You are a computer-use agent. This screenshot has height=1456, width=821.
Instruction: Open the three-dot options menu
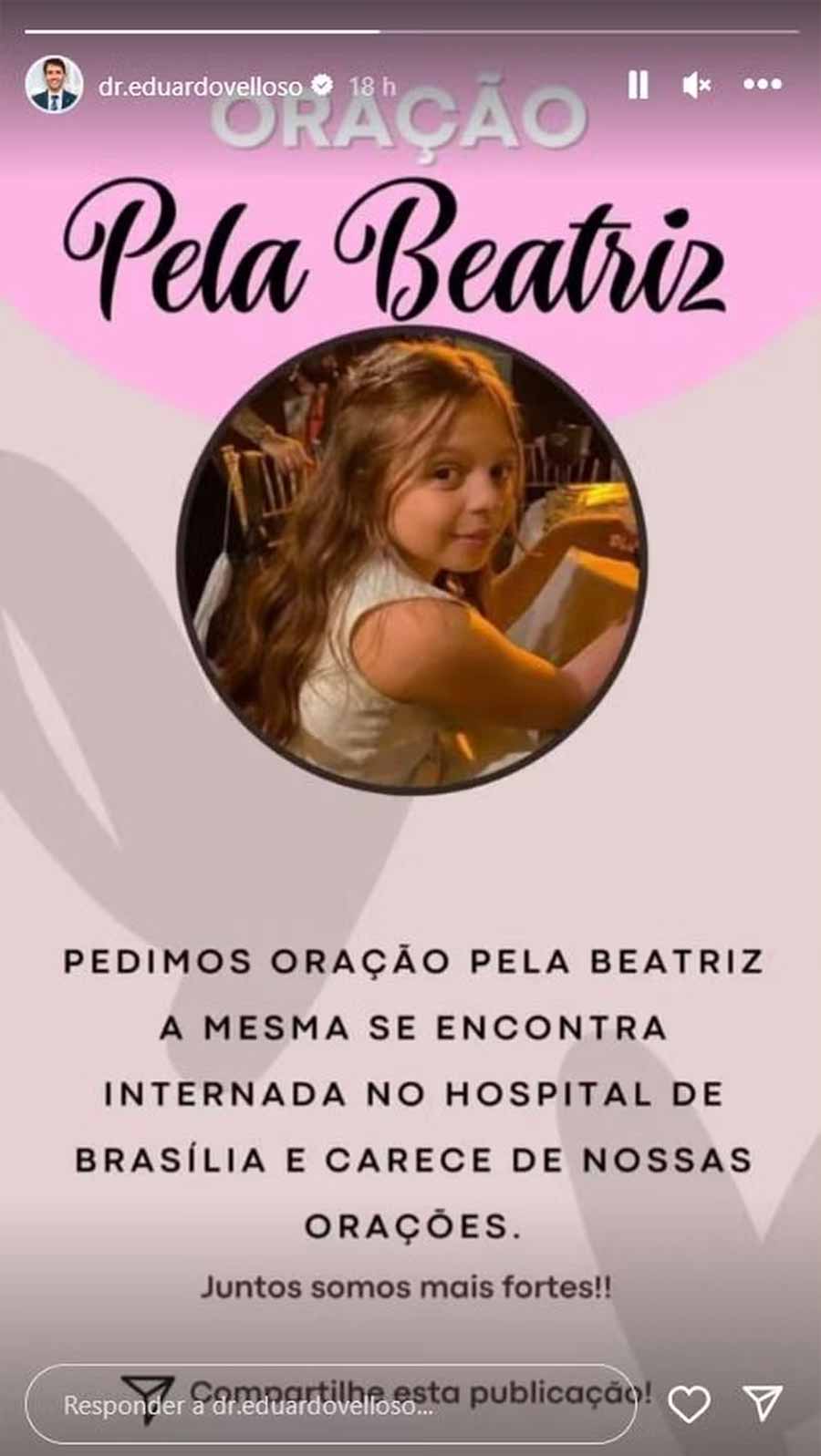coord(763,84)
